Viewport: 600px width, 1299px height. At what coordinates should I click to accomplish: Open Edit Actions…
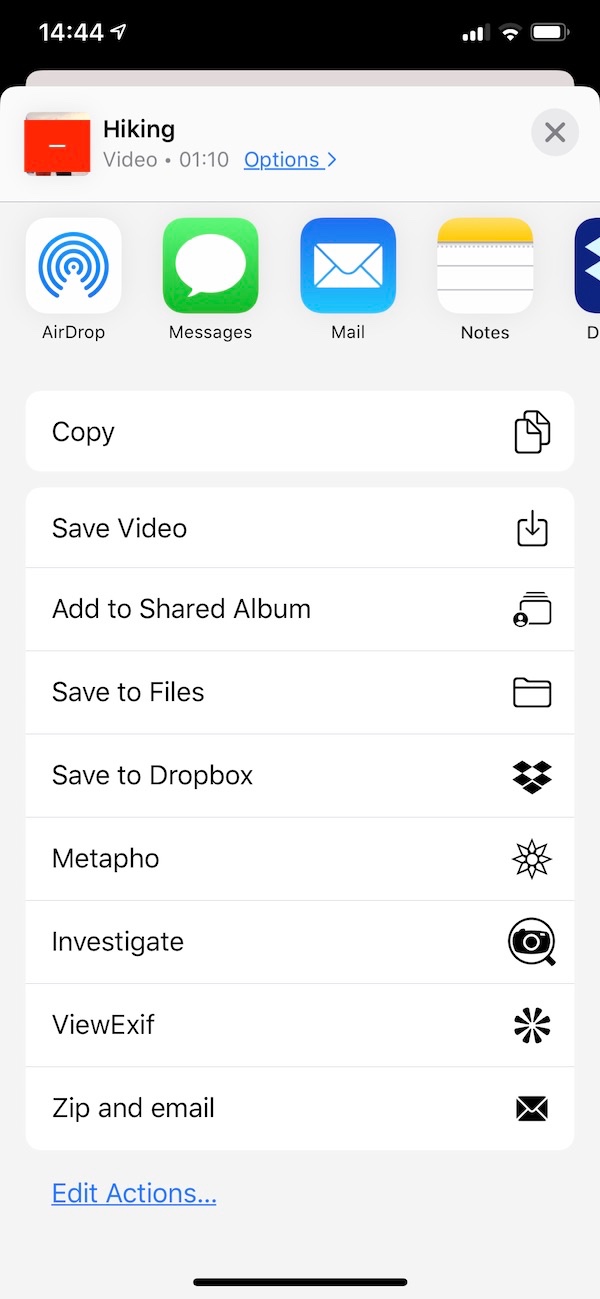(134, 1193)
